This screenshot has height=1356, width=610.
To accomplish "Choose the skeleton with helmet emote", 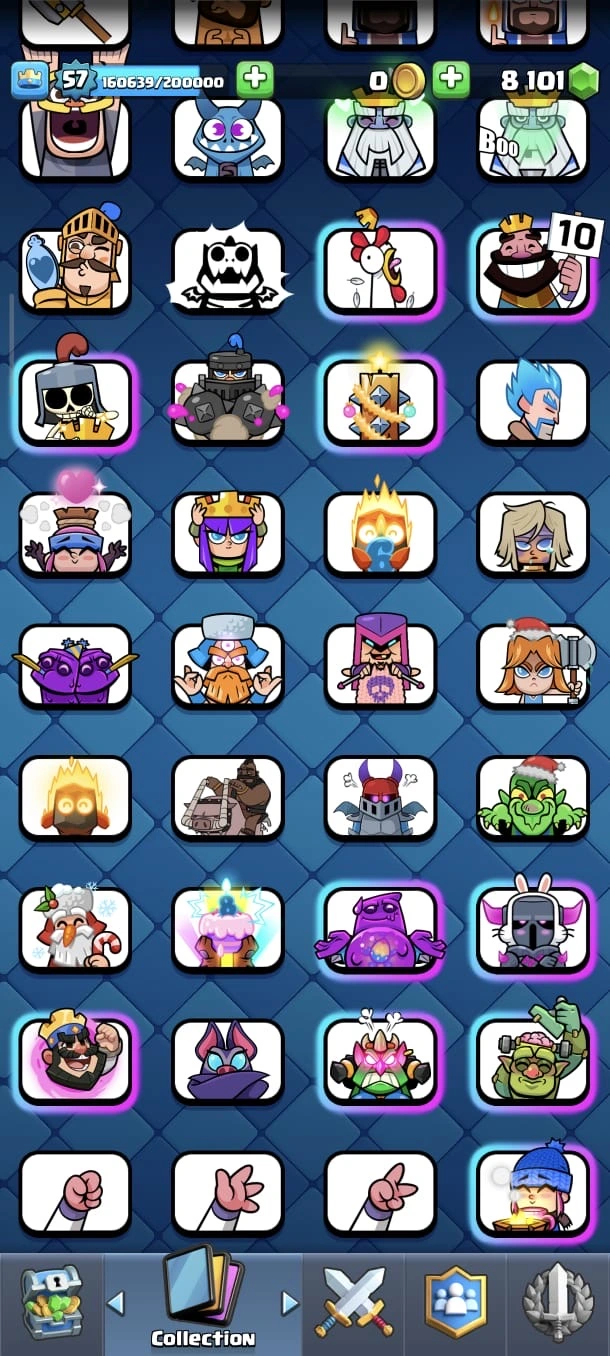I will pyautogui.click(x=75, y=402).
